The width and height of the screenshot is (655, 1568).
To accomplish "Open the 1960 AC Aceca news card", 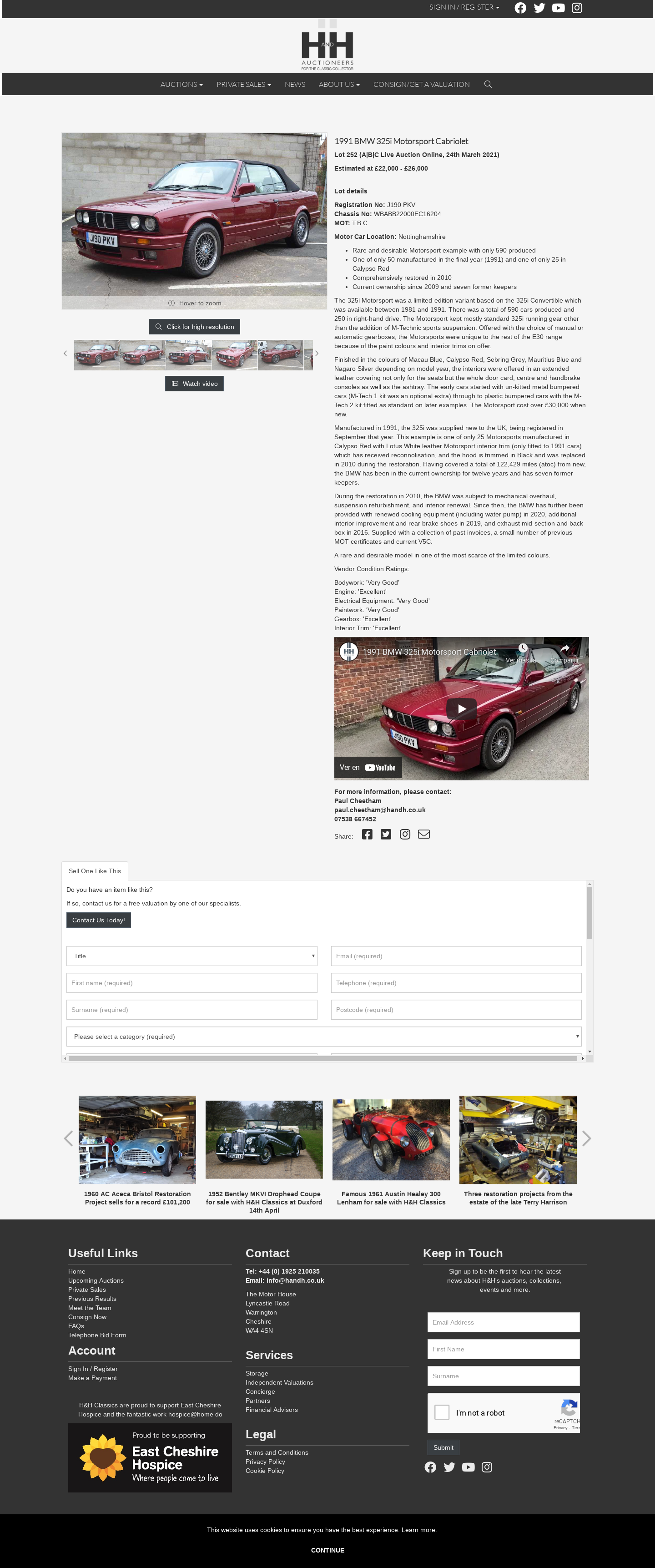I will (137, 1150).
